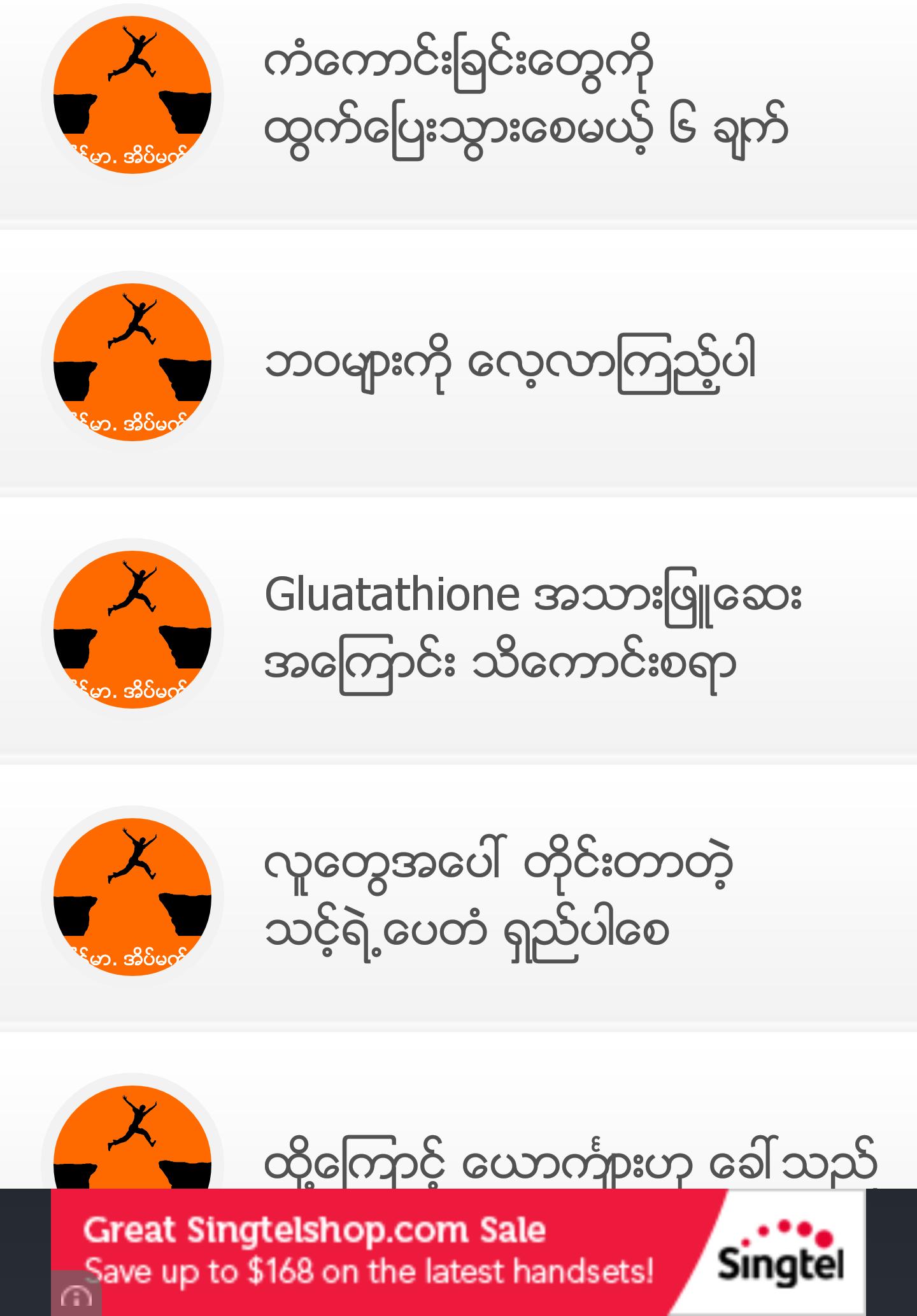Open the first article about 6 luck tips
Viewport: 917px width, 1316px height.
click(529, 96)
